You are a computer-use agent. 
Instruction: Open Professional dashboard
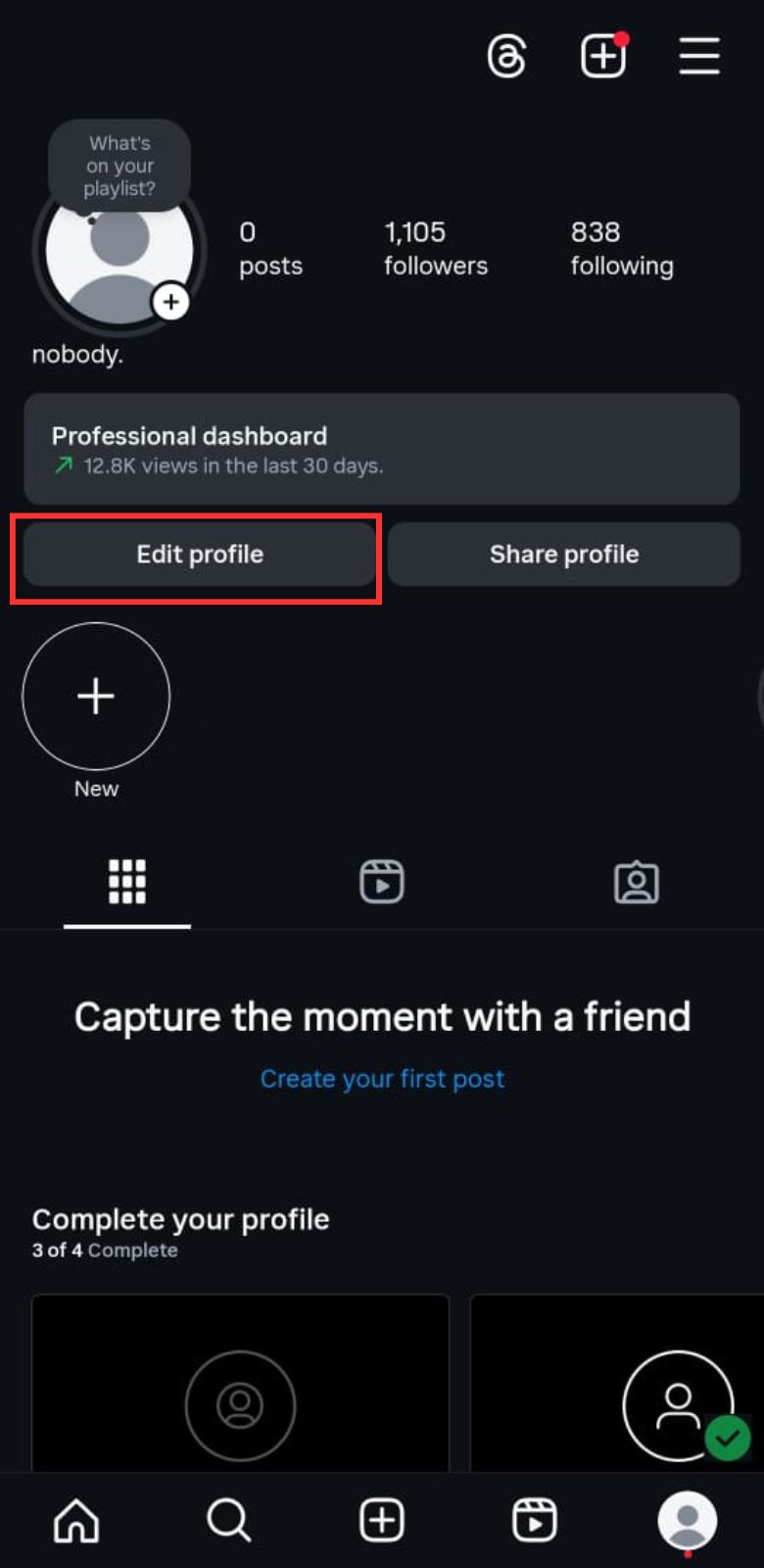click(381, 449)
